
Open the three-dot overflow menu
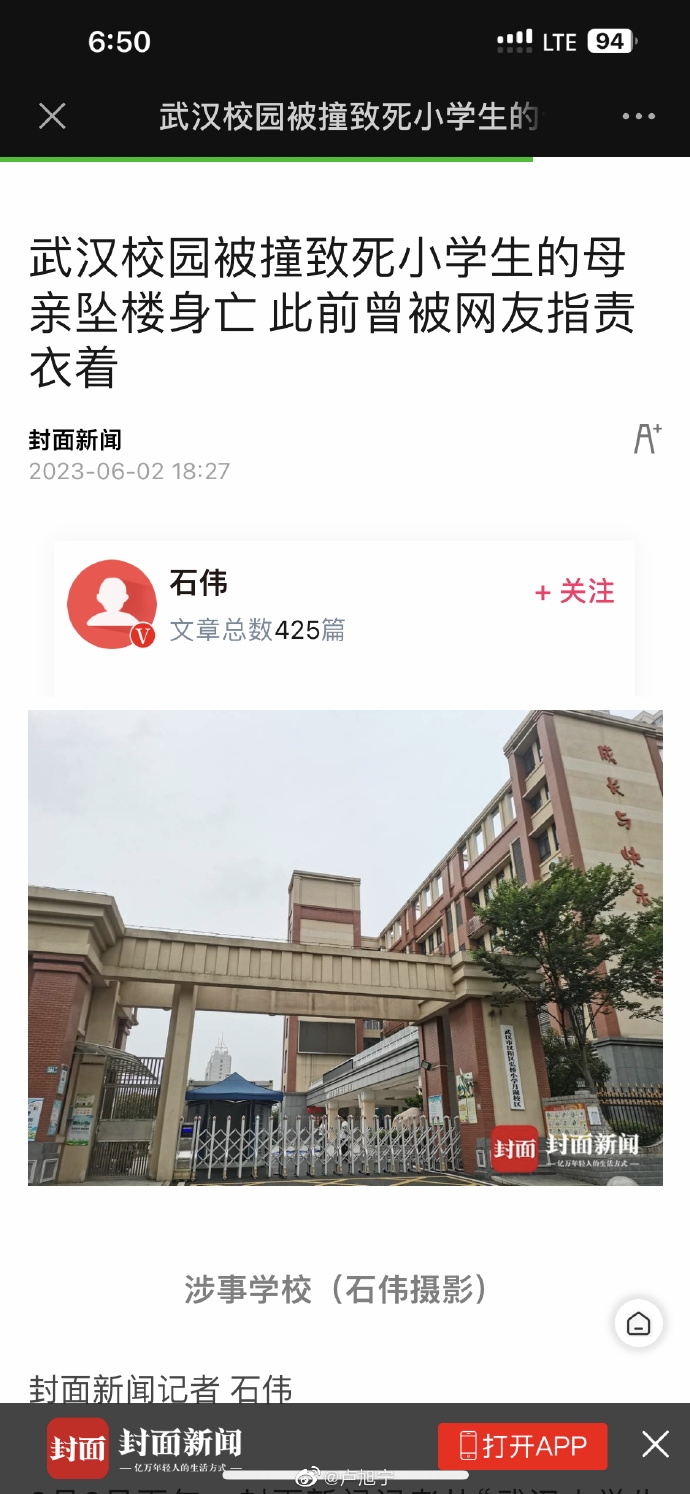pyautogui.click(x=638, y=117)
